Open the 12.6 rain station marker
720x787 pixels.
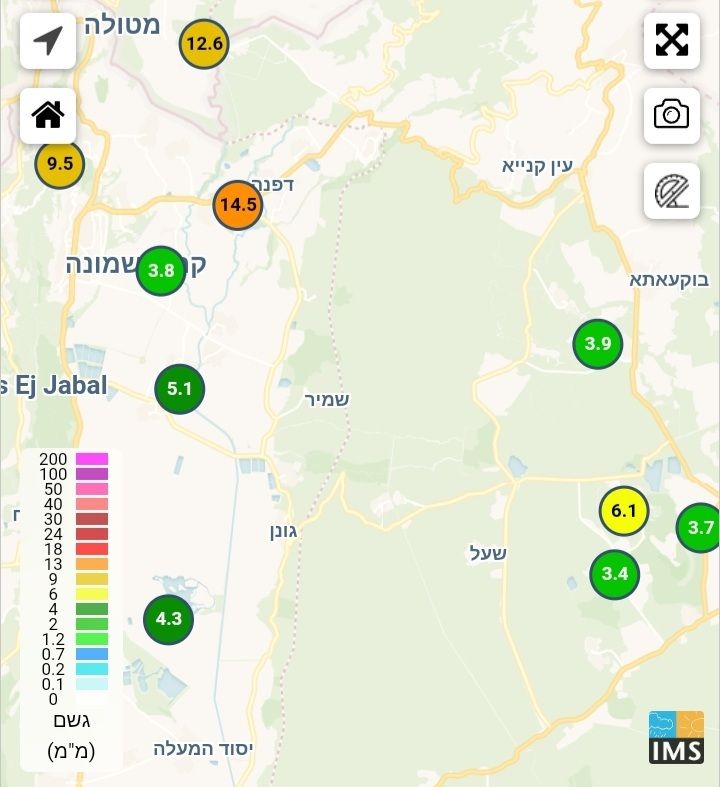tap(204, 44)
